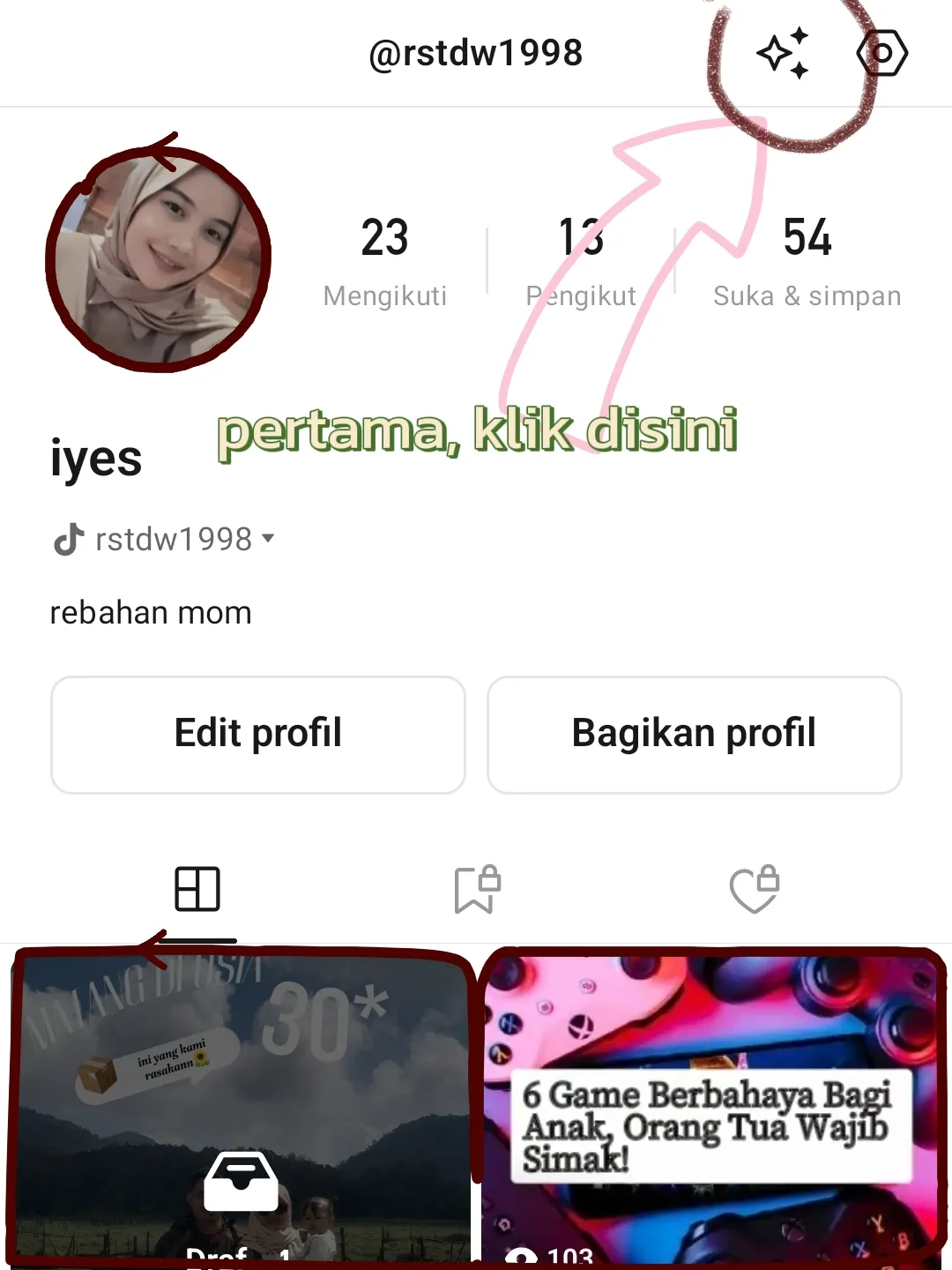The width and height of the screenshot is (952, 1270).
Task: Tap the sparkle stars icon
Action: (x=783, y=54)
